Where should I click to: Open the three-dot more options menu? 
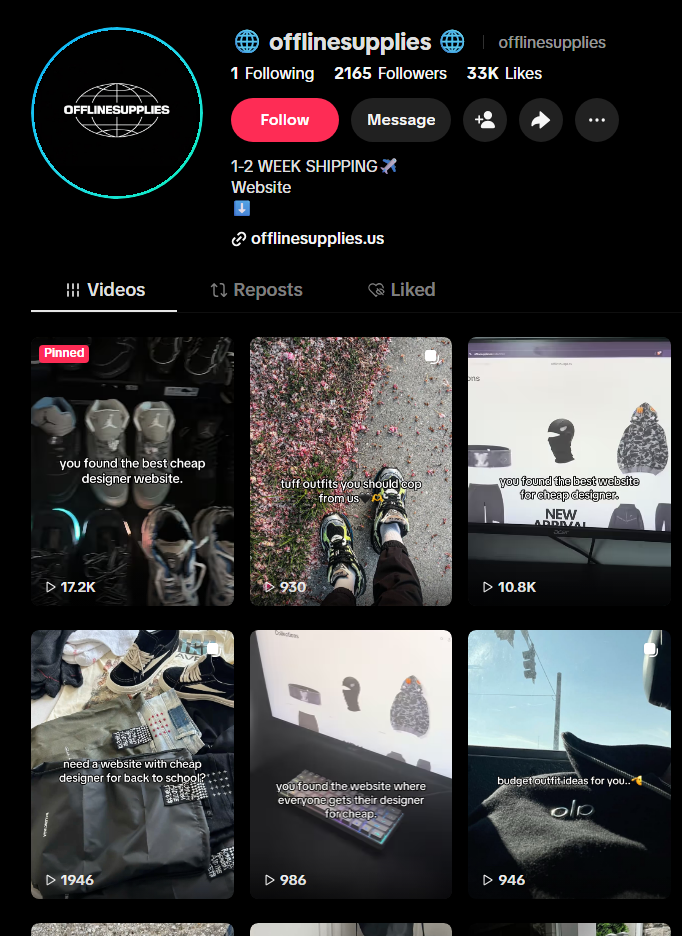click(x=597, y=120)
